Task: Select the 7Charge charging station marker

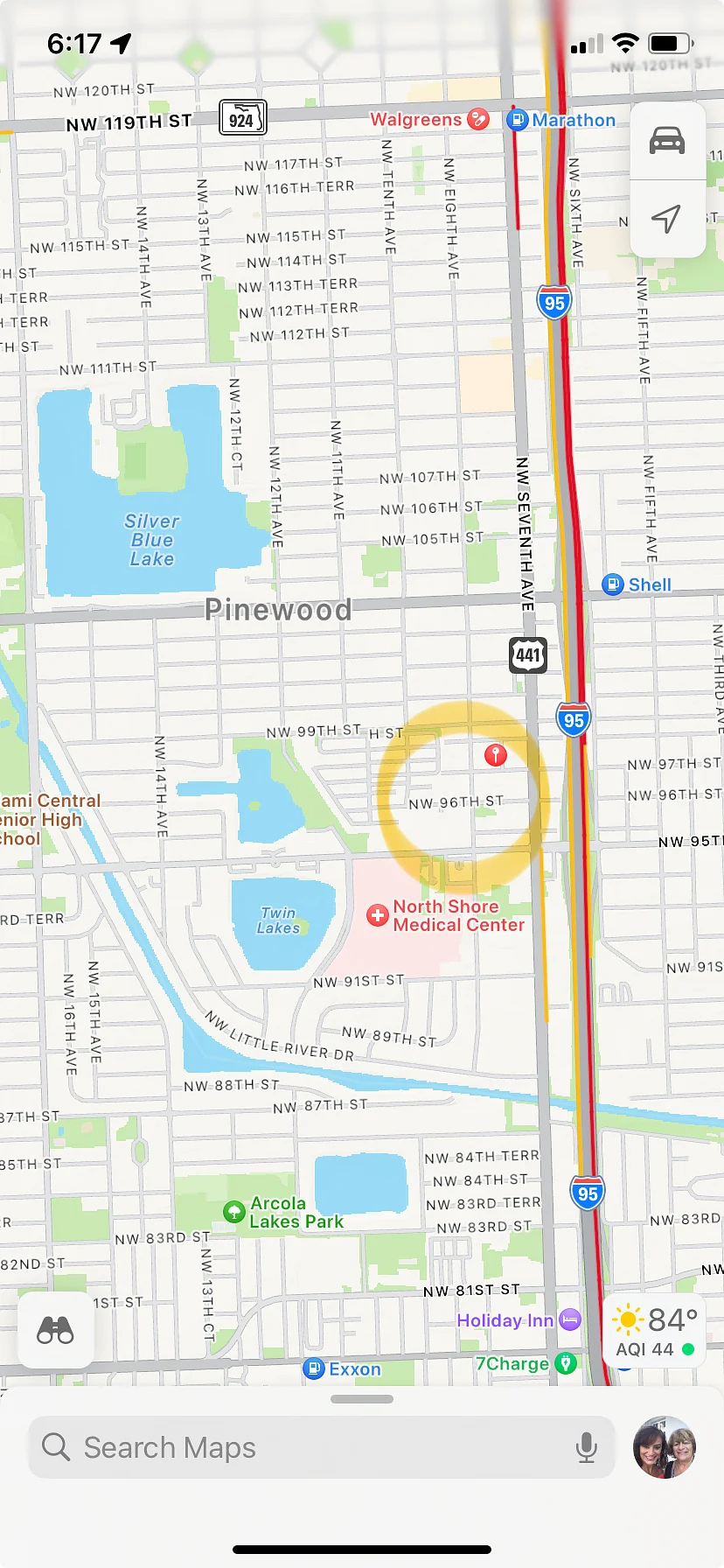Action: 567,1363
